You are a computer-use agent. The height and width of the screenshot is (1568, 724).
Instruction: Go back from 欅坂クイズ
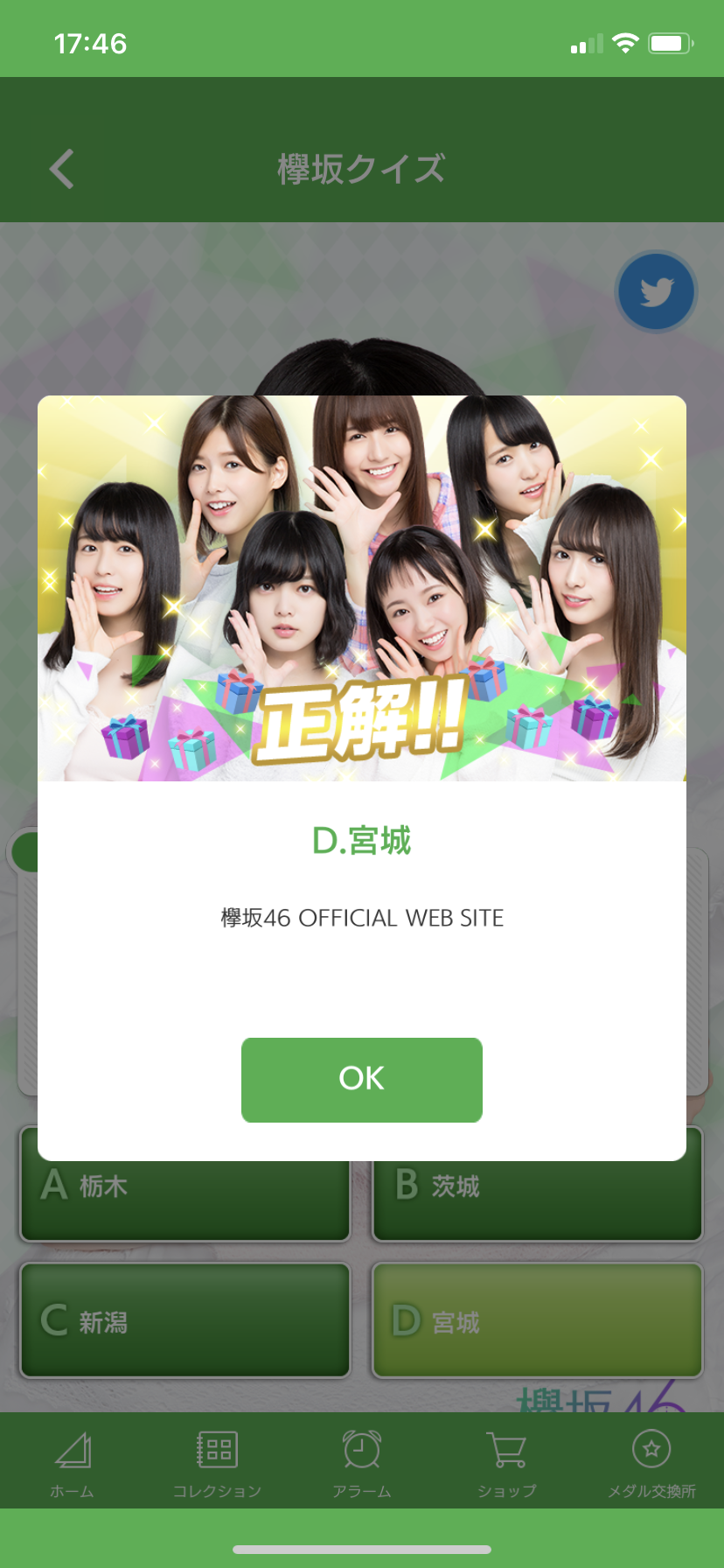(62, 169)
